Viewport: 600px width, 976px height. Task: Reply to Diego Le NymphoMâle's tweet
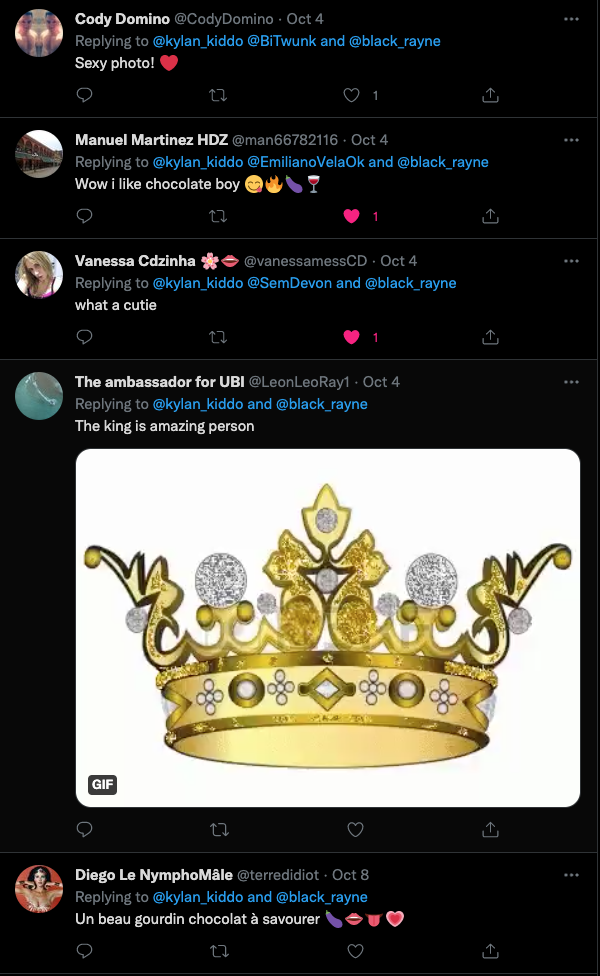click(85, 949)
